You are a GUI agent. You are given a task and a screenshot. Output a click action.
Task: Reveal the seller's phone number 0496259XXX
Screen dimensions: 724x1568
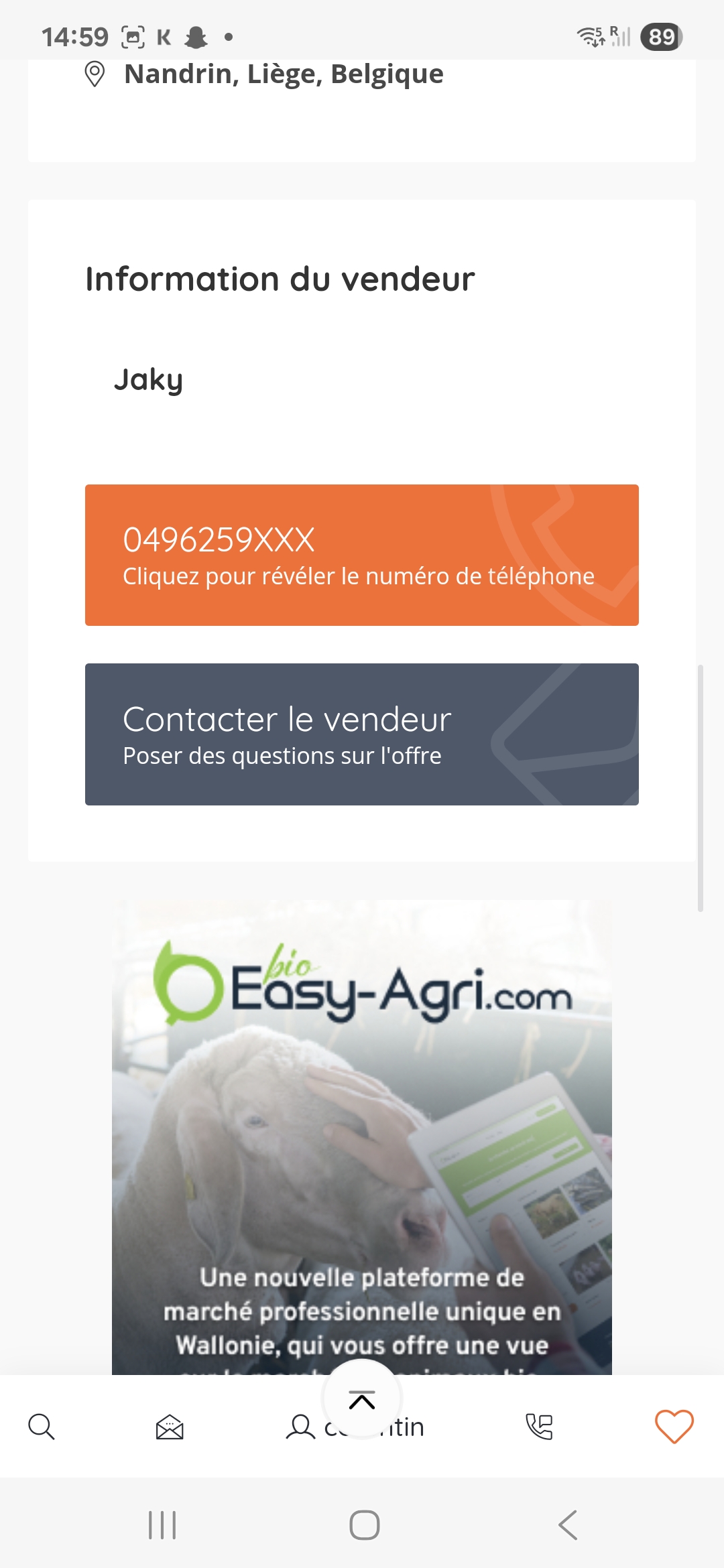coord(362,555)
